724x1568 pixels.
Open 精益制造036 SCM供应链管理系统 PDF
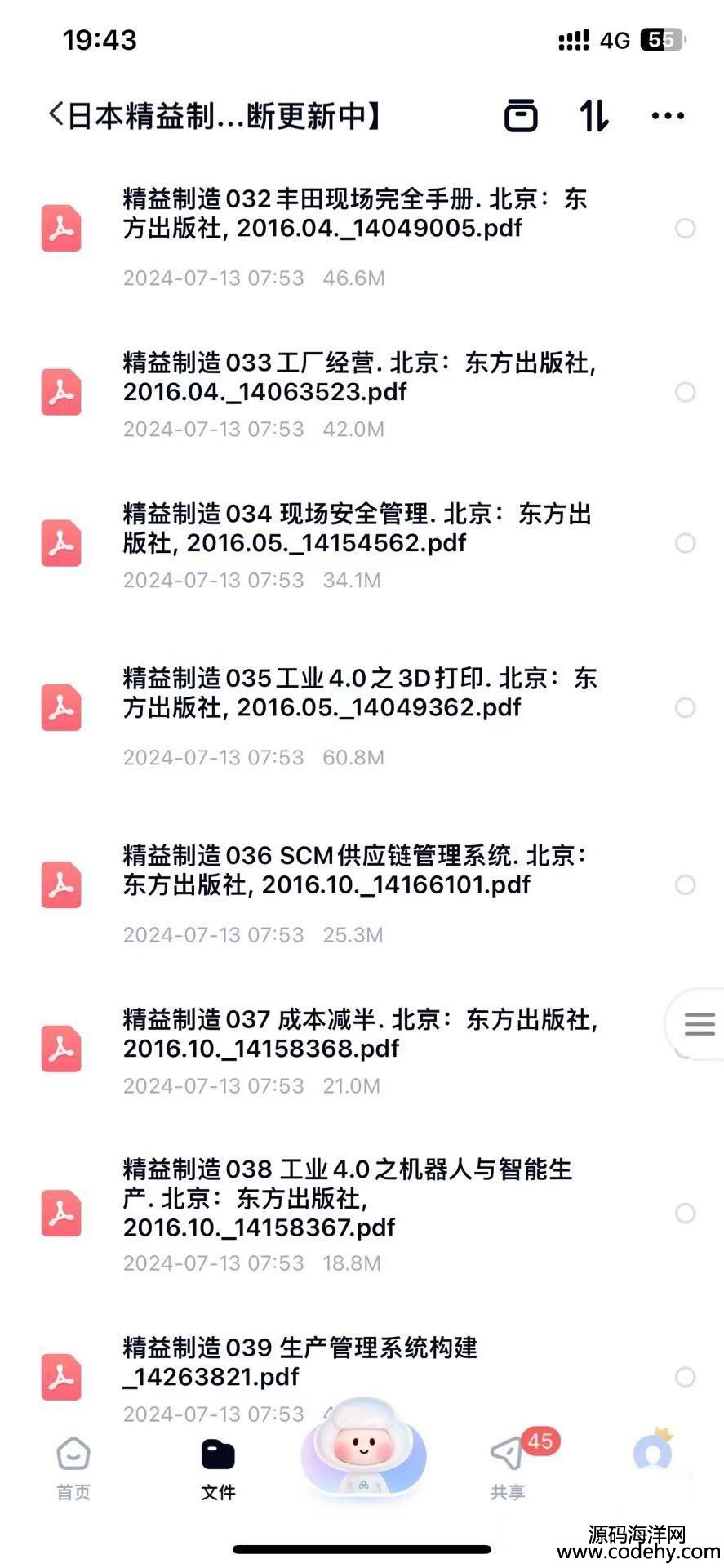355,870
